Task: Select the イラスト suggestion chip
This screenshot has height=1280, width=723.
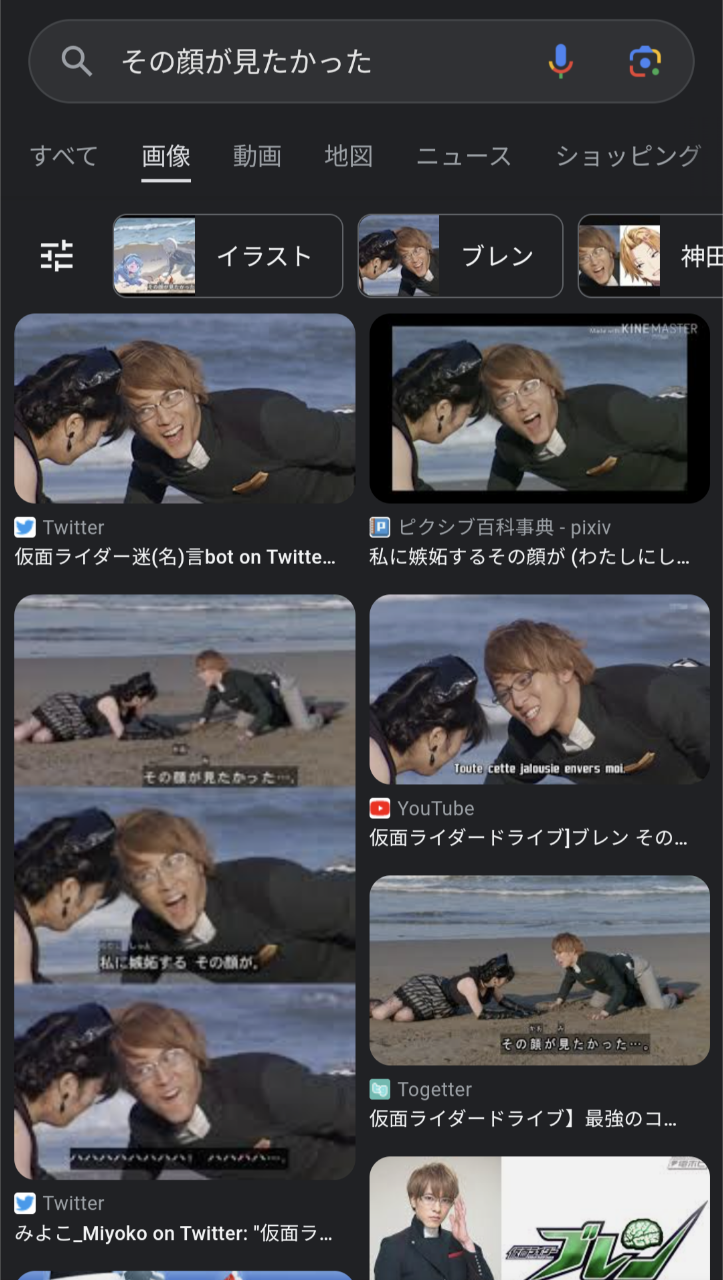Action: pyautogui.click(x=228, y=256)
